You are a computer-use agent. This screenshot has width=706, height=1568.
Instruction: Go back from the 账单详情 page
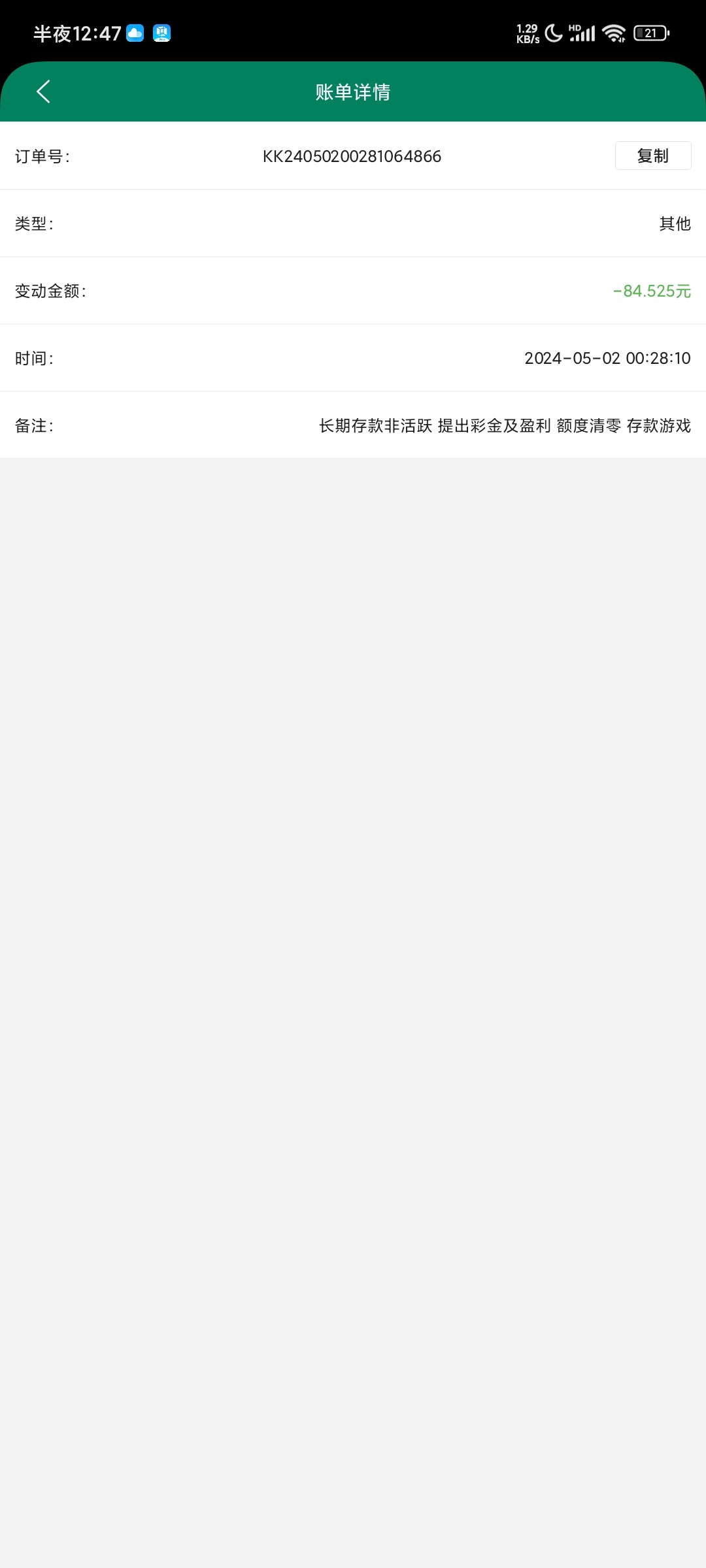[43, 92]
